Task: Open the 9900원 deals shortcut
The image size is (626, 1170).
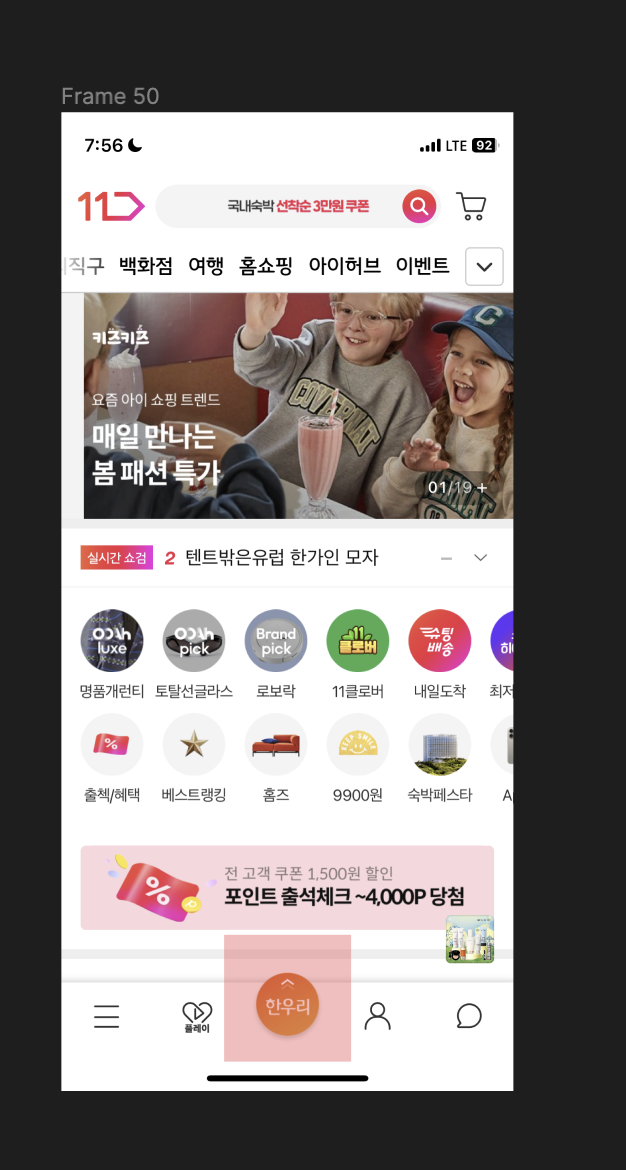Action: click(x=358, y=745)
